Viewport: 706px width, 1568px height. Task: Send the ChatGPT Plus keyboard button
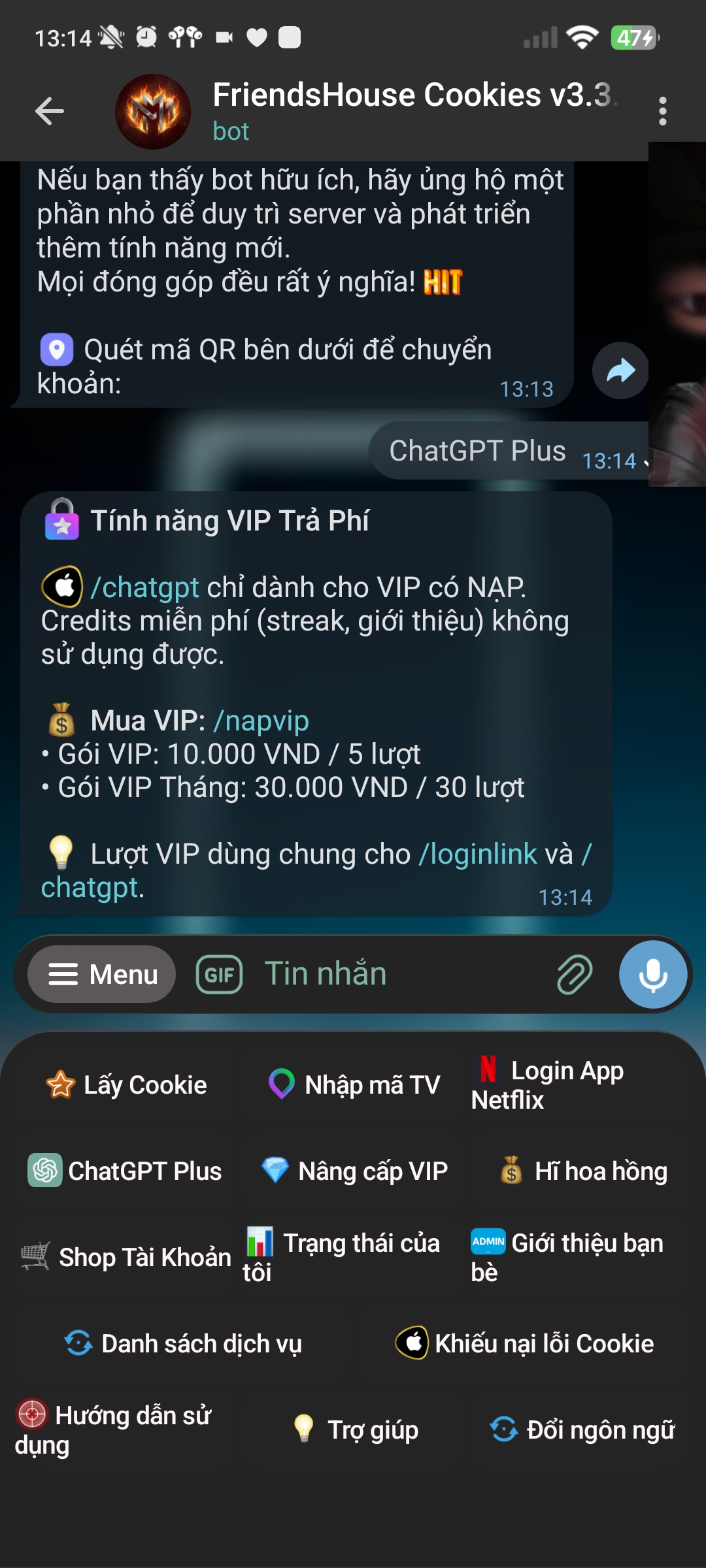(126, 1171)
